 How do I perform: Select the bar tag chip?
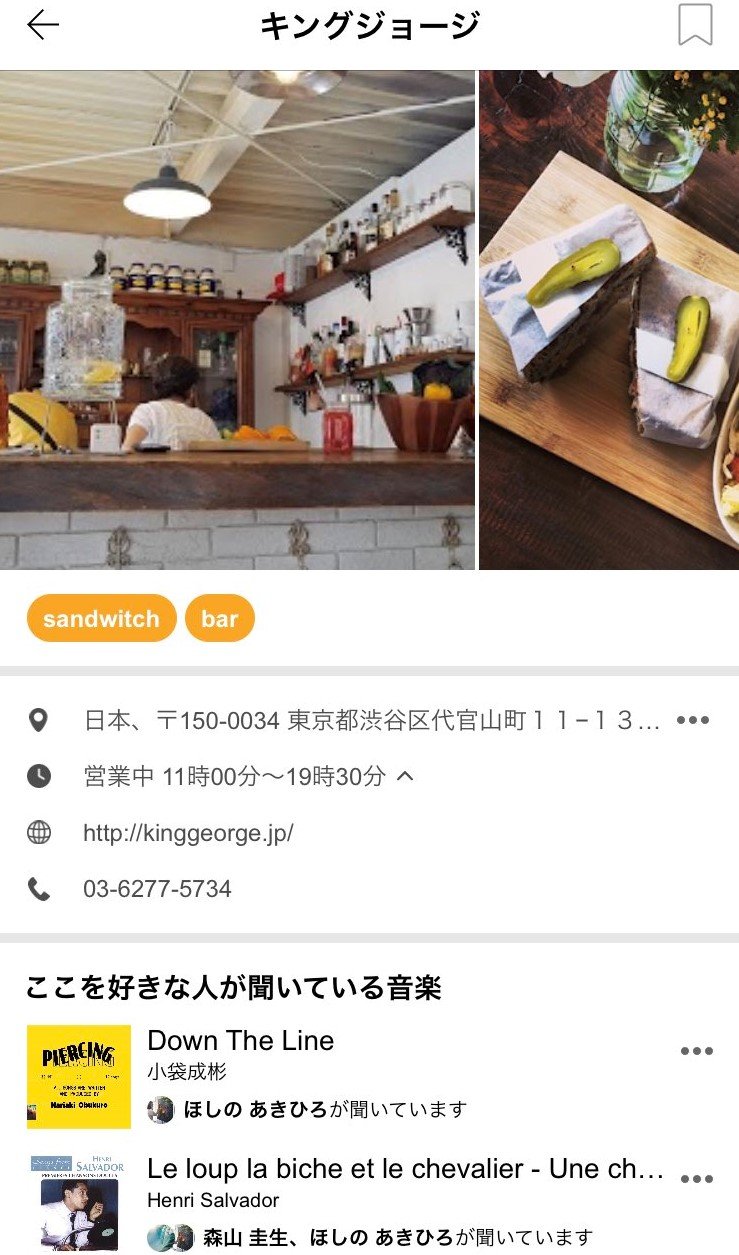[x=219, y=619]
